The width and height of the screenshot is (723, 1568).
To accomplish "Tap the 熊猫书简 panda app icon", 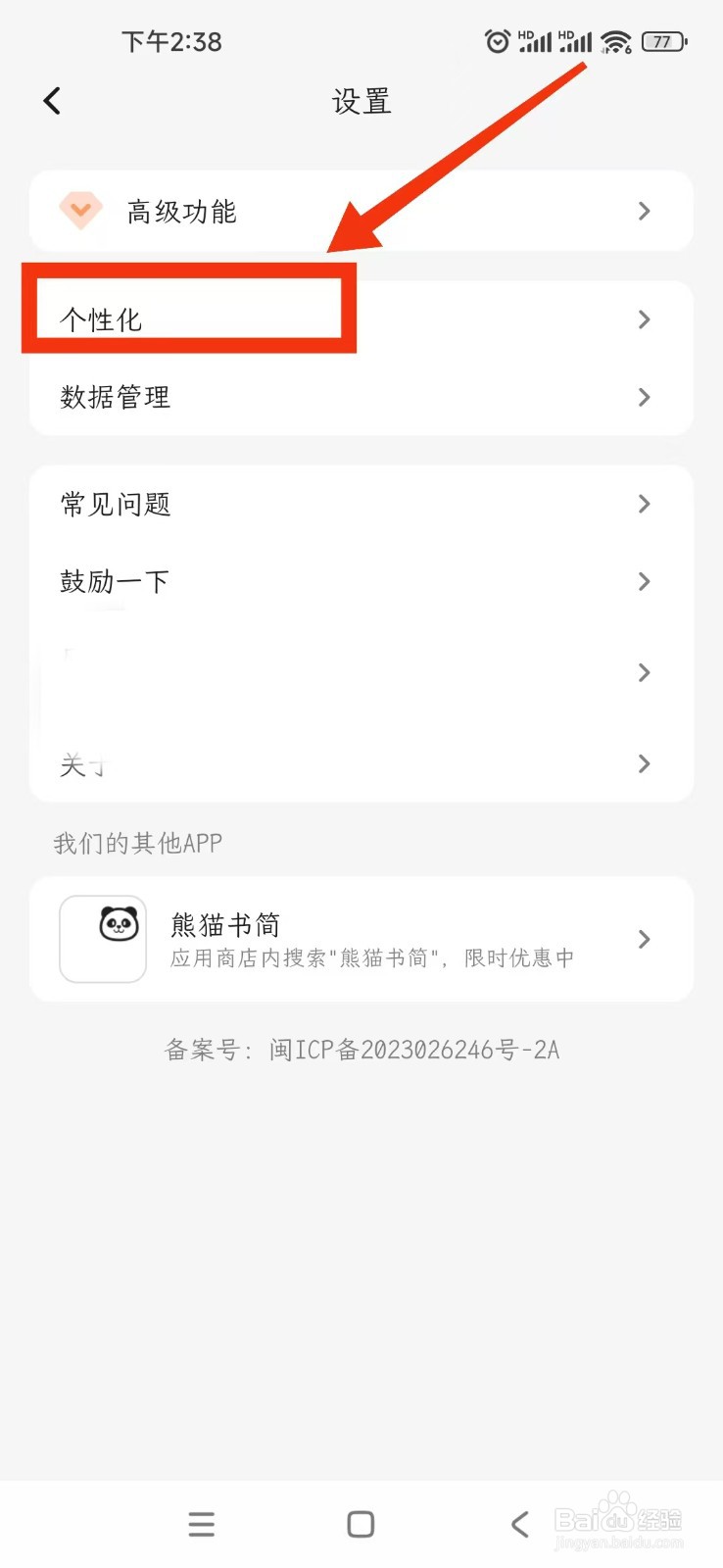I will tap(103, 938).
